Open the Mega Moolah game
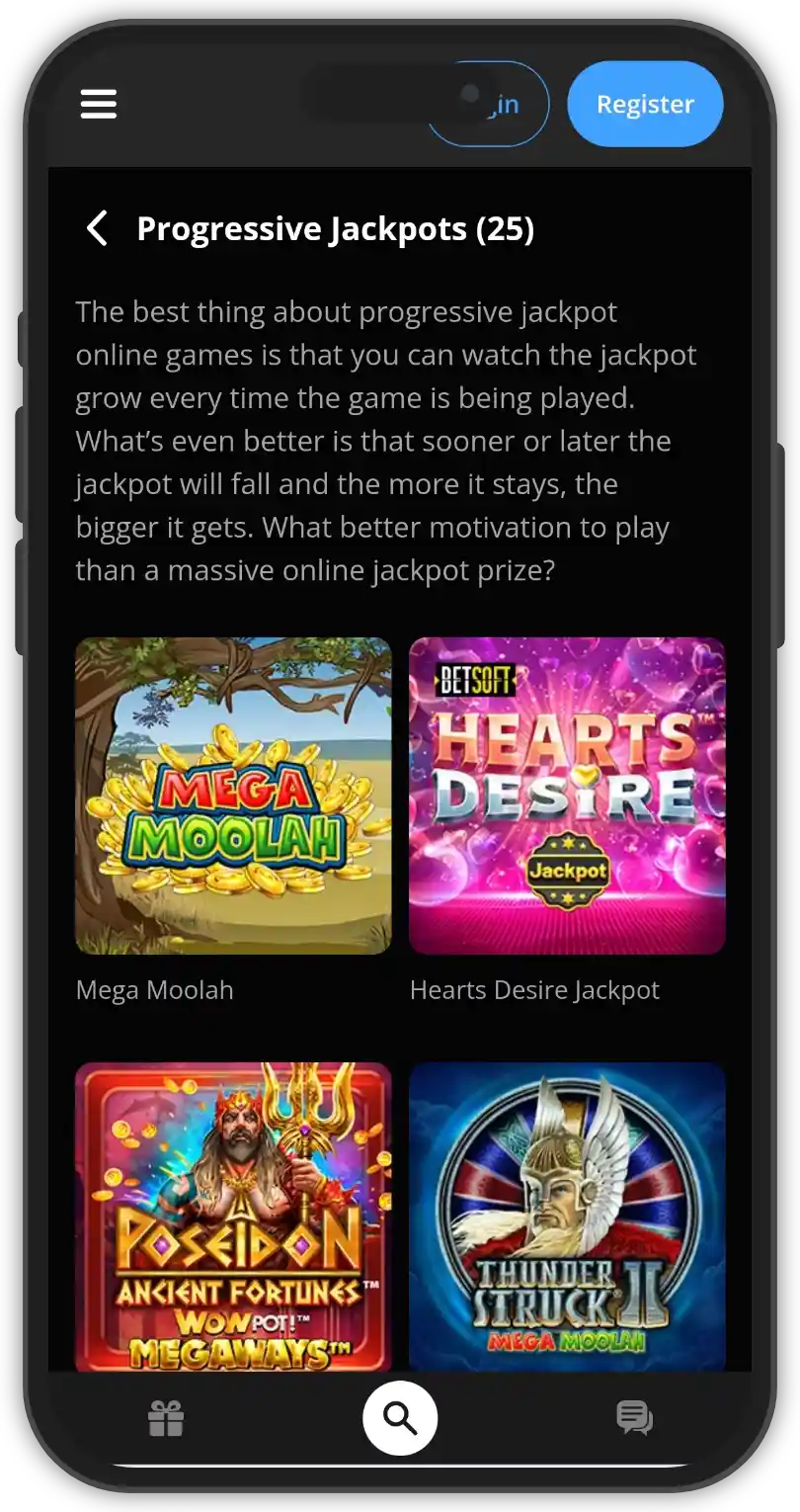 233,796
